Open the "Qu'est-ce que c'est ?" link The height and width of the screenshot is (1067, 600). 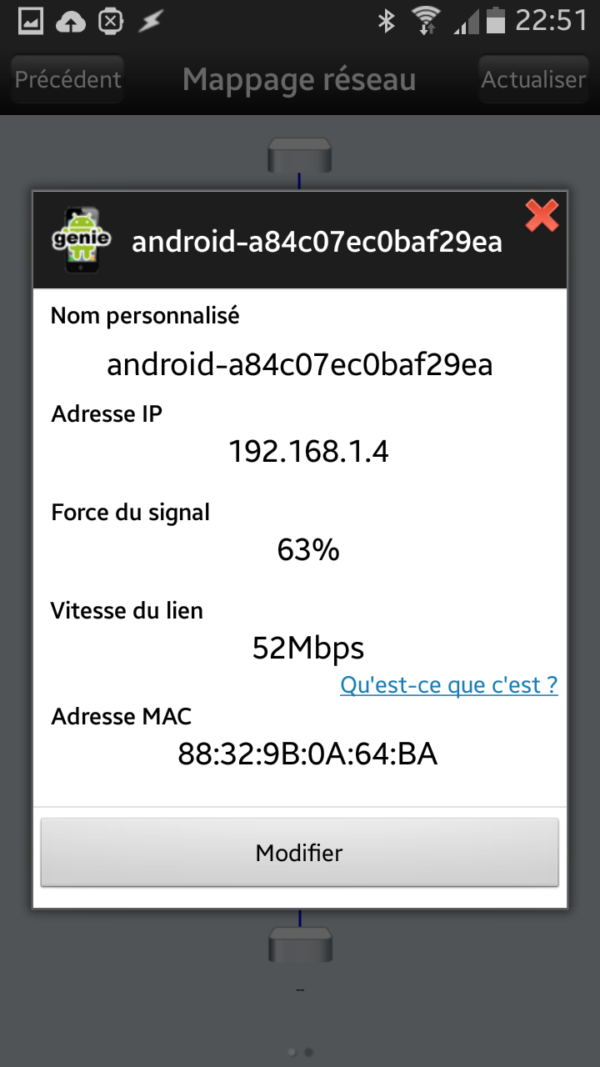448,685
